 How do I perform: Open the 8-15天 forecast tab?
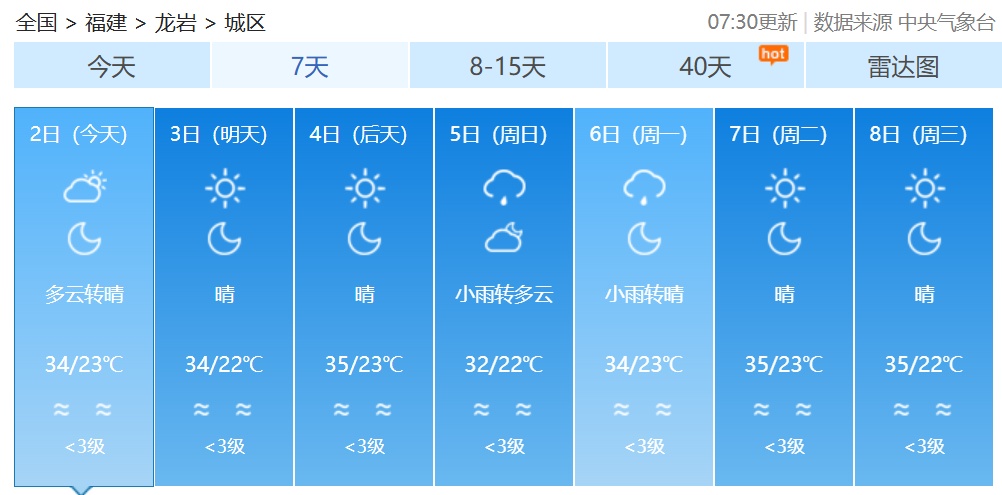(507, 67)
